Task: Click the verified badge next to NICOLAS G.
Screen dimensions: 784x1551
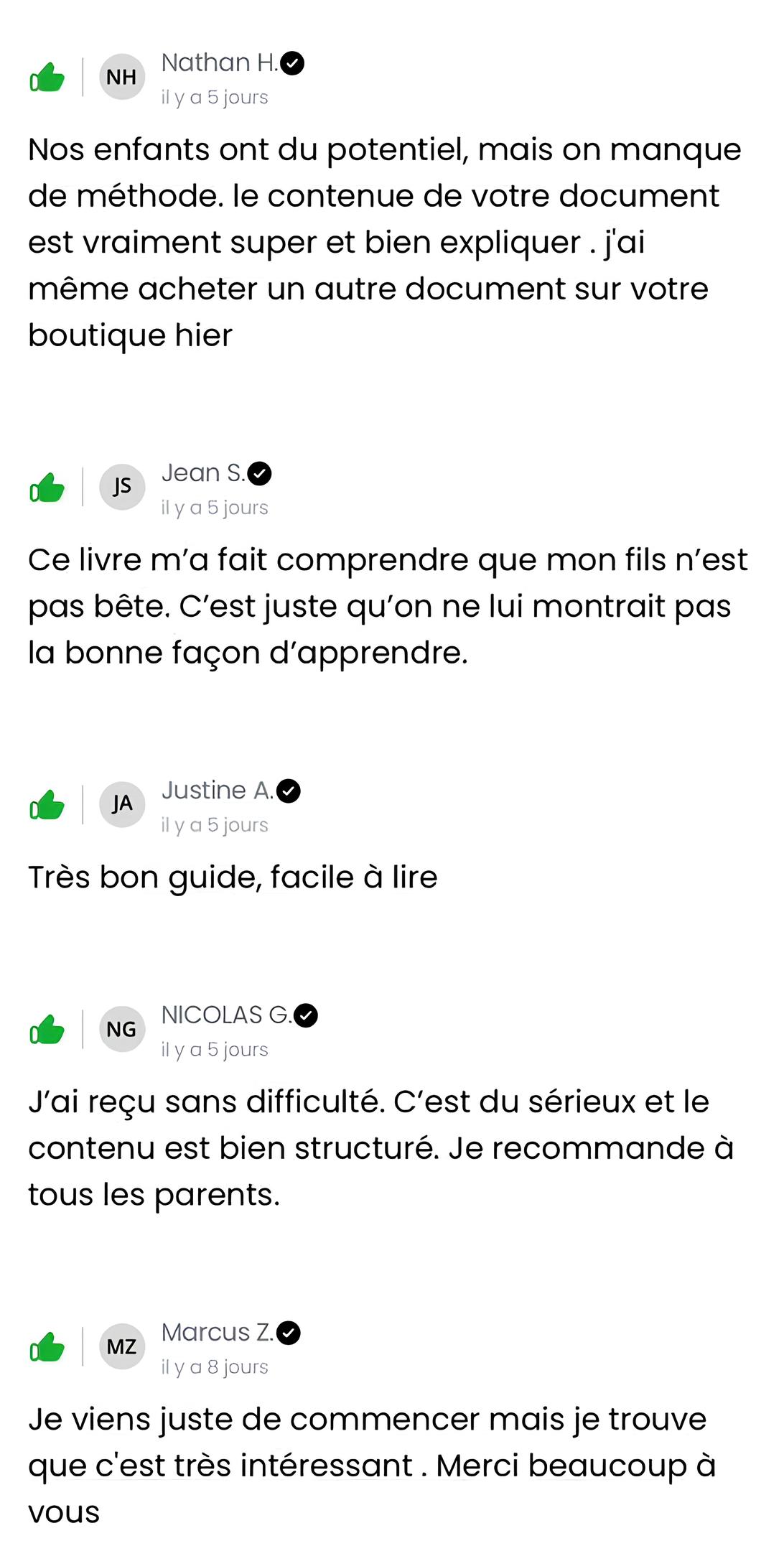Action: coord(308,1015)
